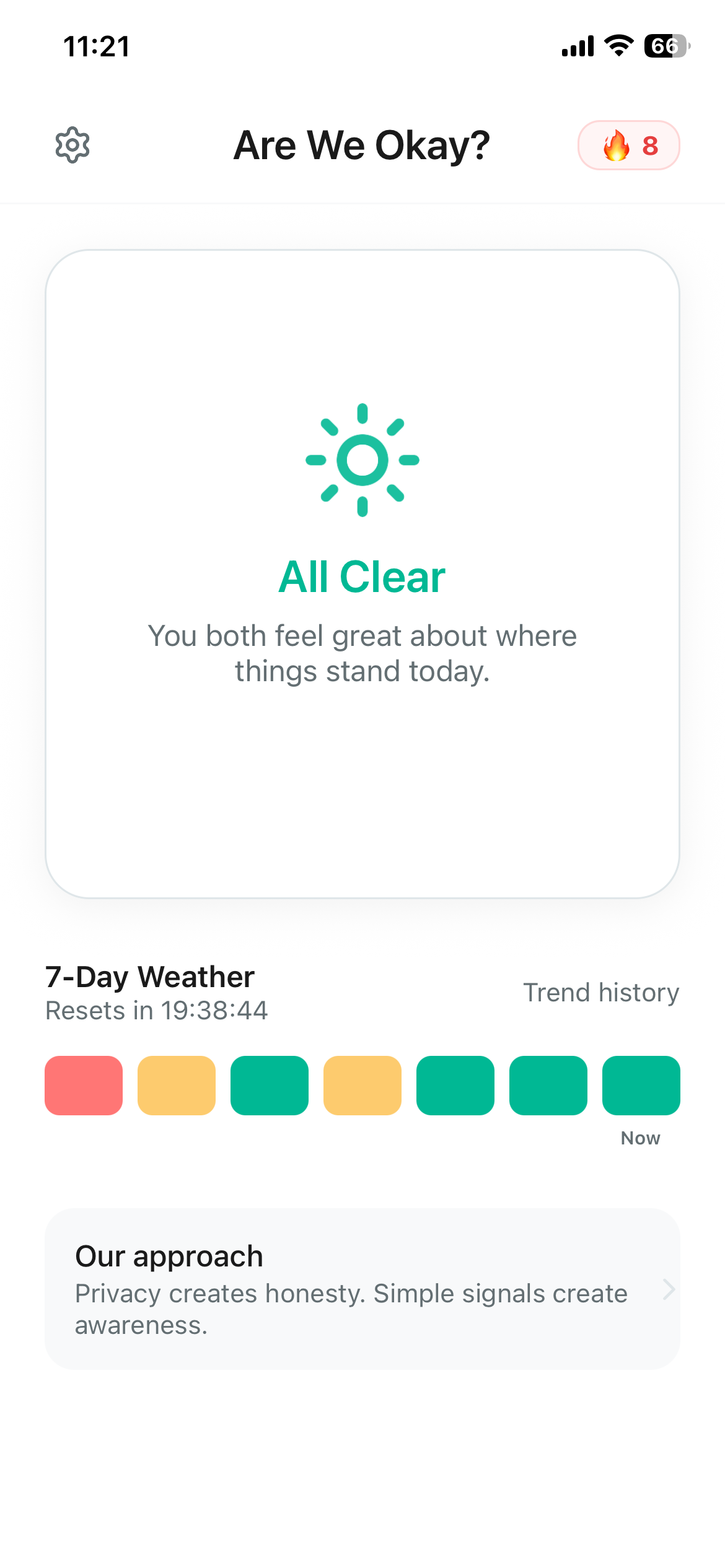This screenshot has height=1568, width=725.
Task: Tap the second yellow weather square
Action: (362, 1085)
